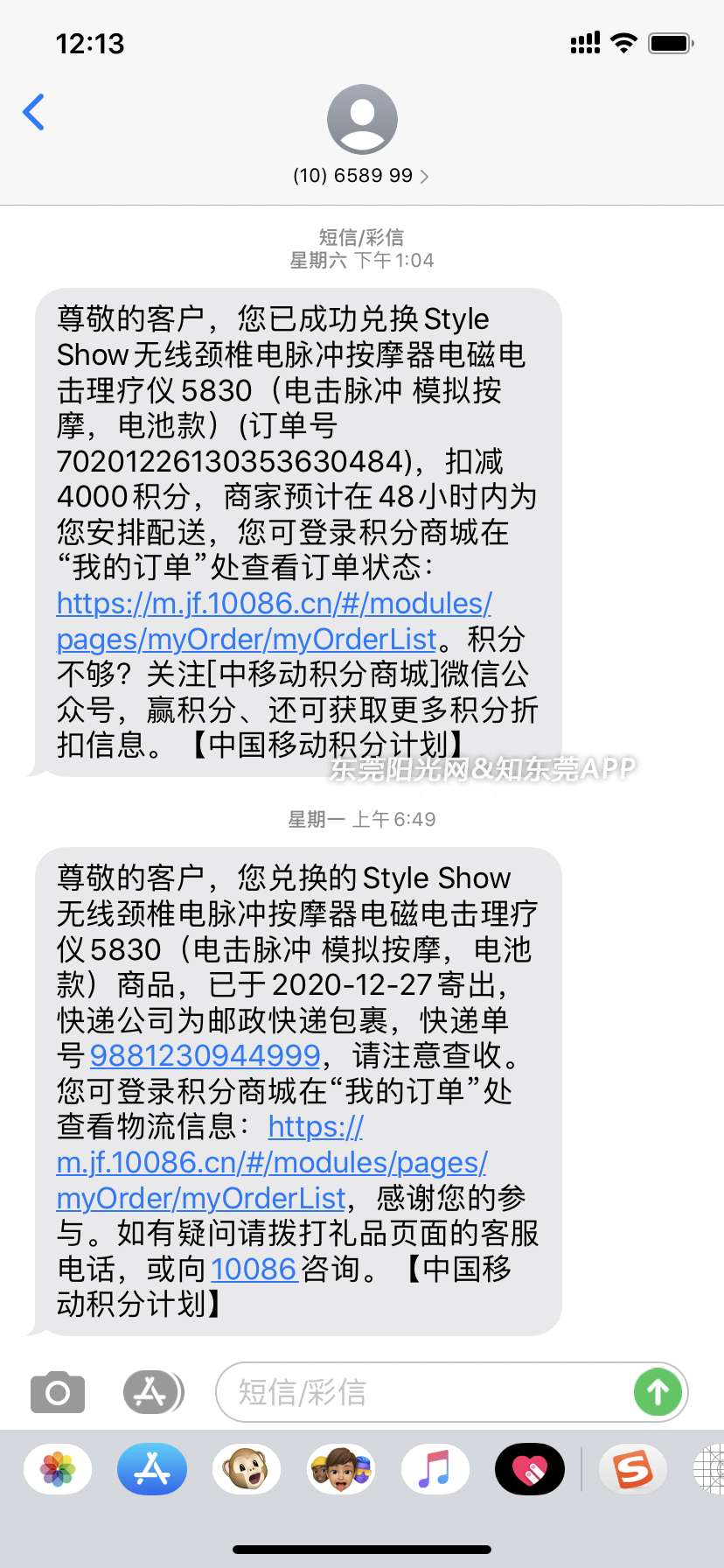Open the Photos iMessage app
This screenshot has height=1568, width=724.
(58, 1469)
